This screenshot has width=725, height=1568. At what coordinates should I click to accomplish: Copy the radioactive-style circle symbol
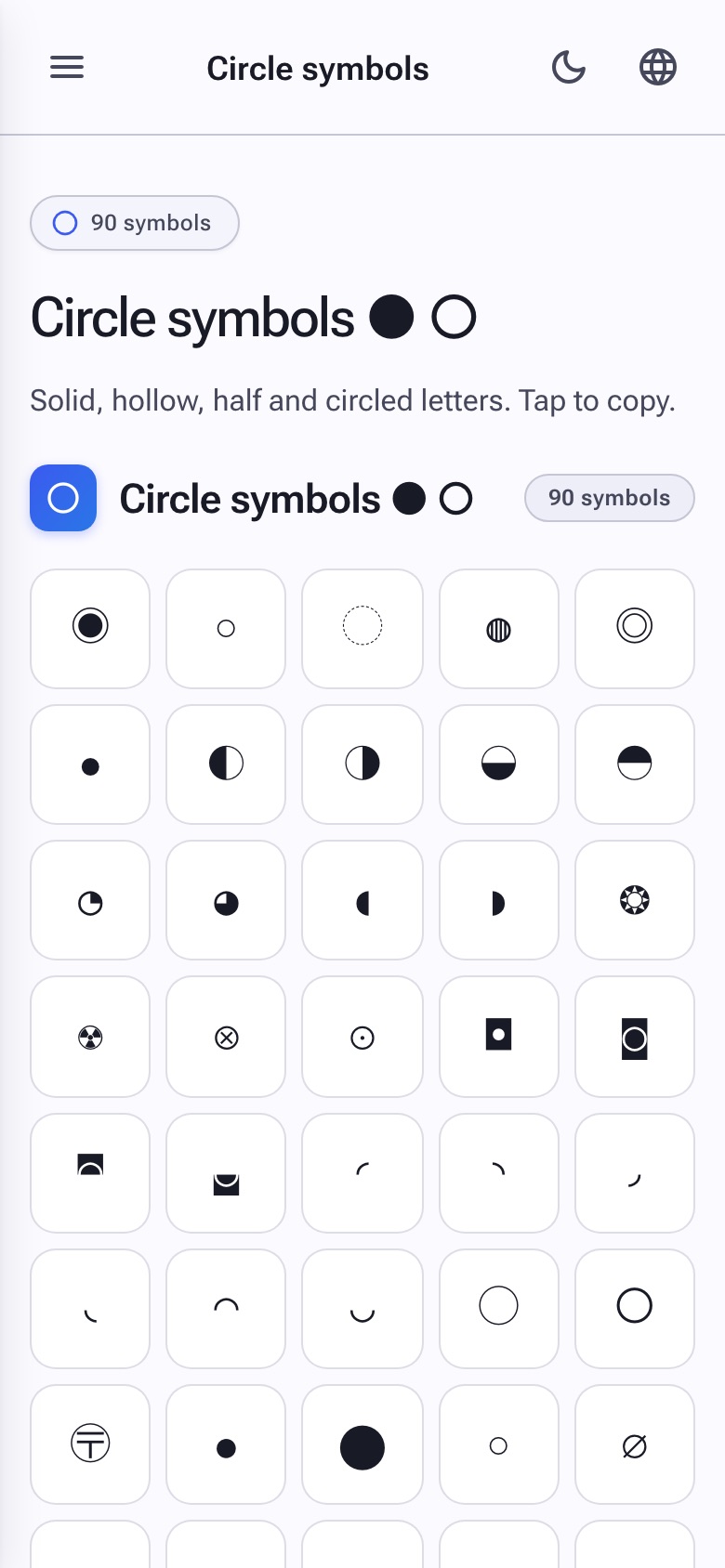tap(90, 1036)
